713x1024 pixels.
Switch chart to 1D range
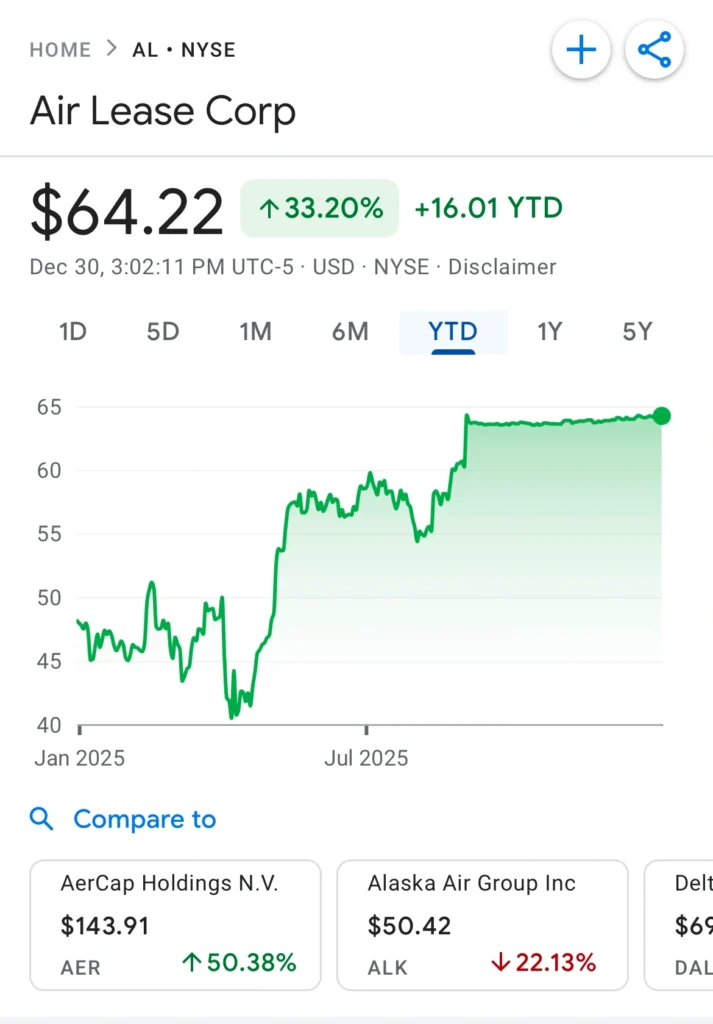coord(73,332)
